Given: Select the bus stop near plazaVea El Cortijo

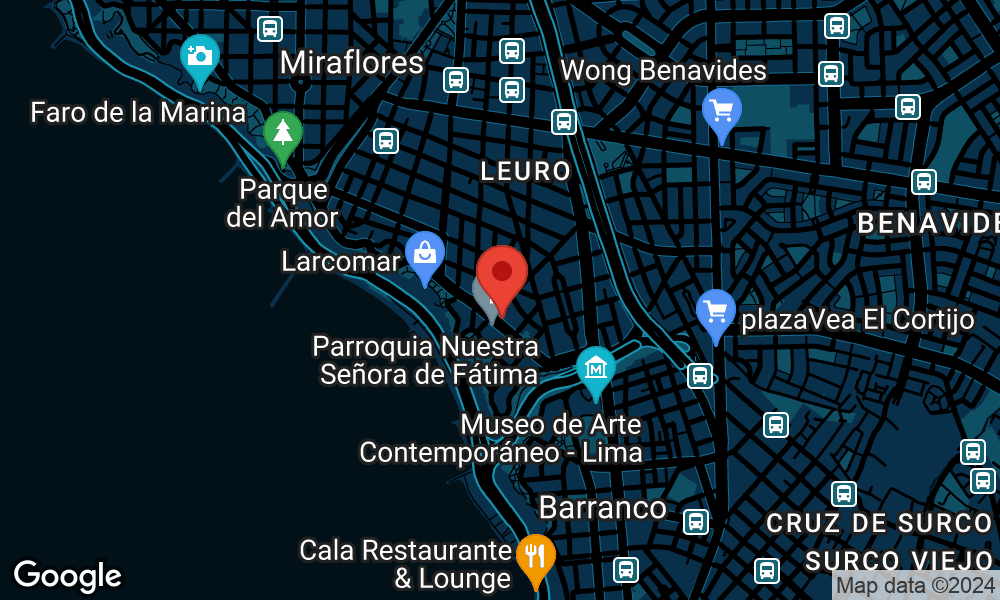Looking at the screenshot, I should pos(700,376).
